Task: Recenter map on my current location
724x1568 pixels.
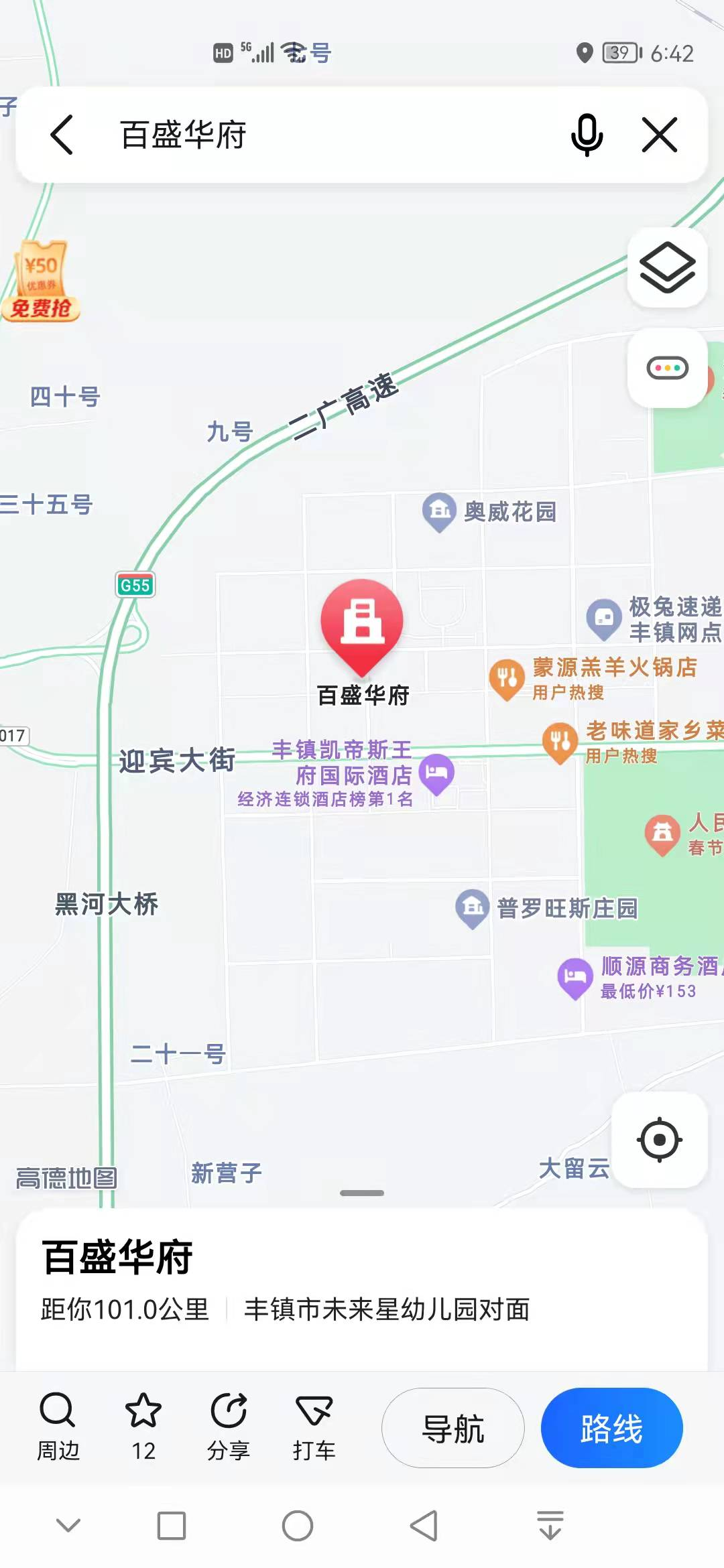Action: click(x=660, y=1139)
